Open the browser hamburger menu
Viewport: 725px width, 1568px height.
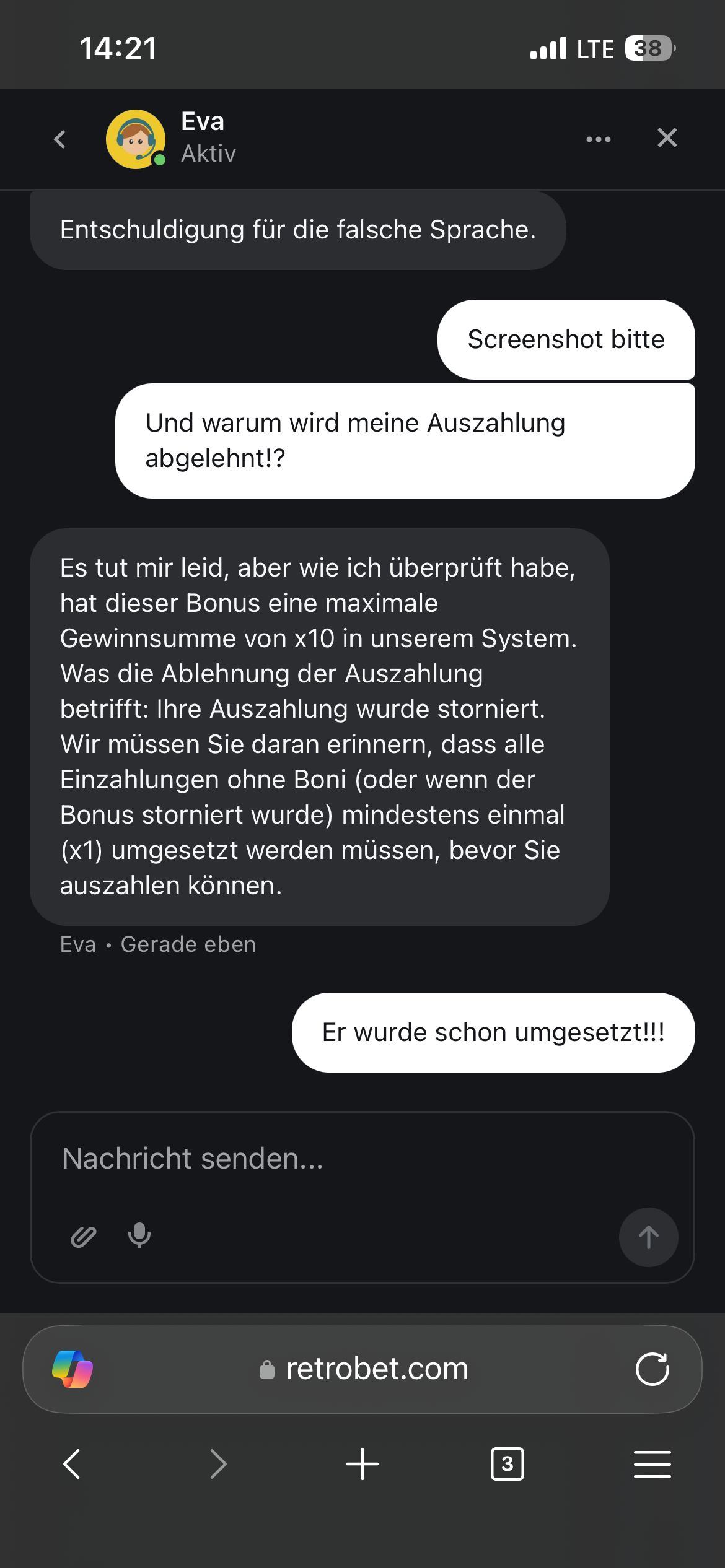(x=652, y=1464)
